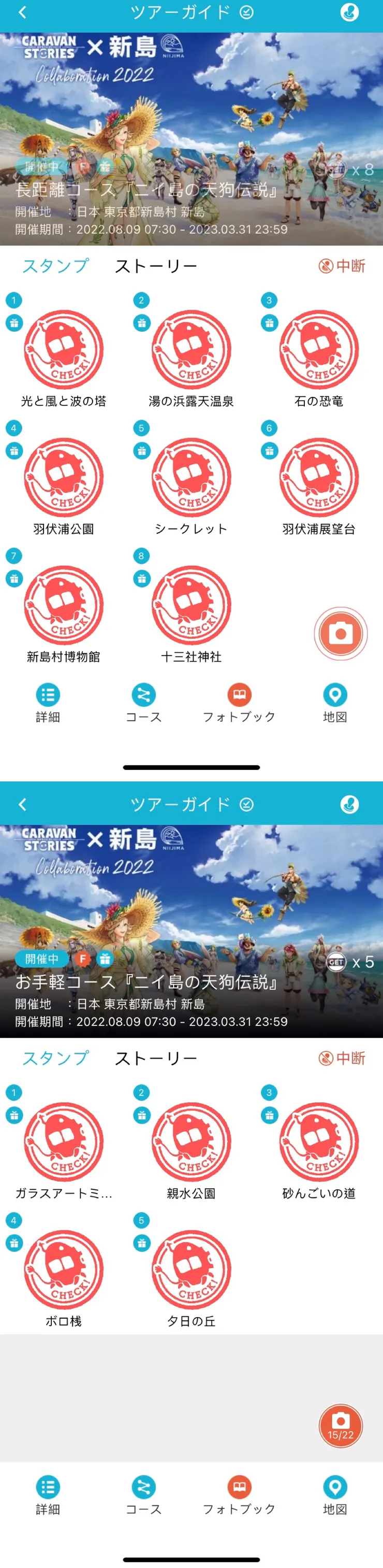
Task: Tap the camera button showing 15/22
Action: (x=341, y=1426)
